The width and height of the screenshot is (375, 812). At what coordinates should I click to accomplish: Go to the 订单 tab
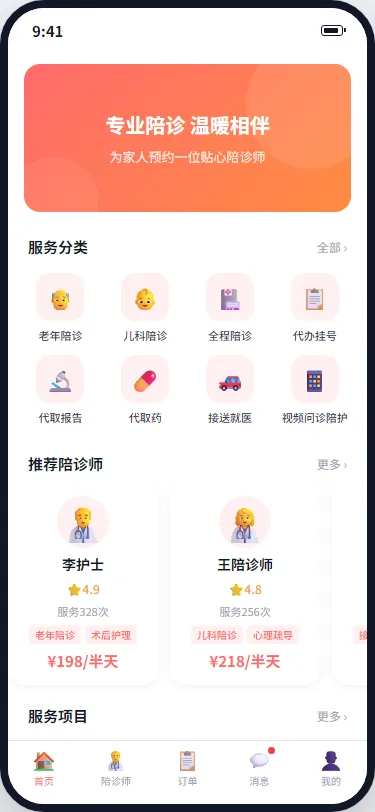pyautogui.click(x=188, y=768)
